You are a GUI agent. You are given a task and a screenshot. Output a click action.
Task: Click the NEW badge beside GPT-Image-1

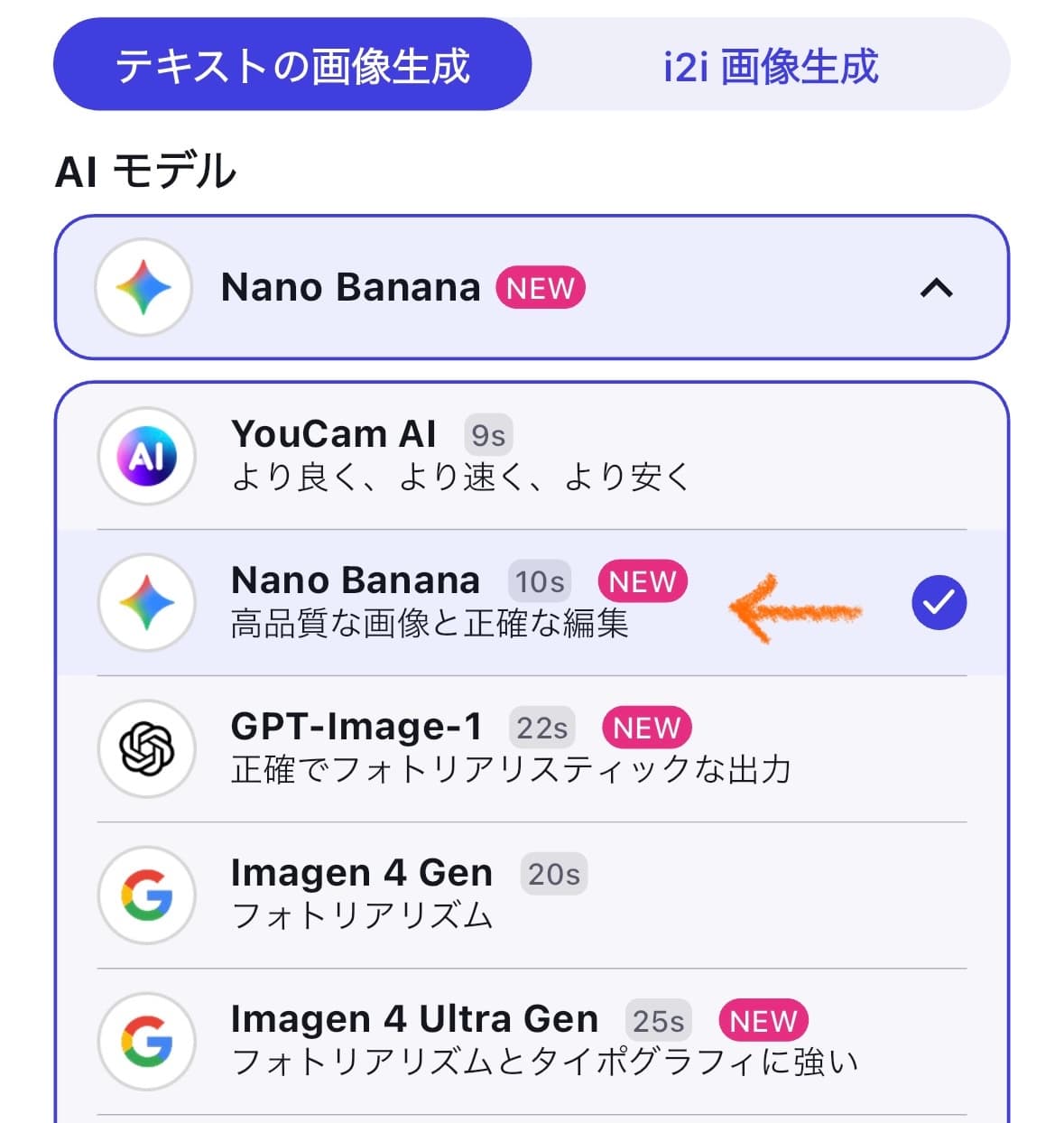tap(645, 728)
